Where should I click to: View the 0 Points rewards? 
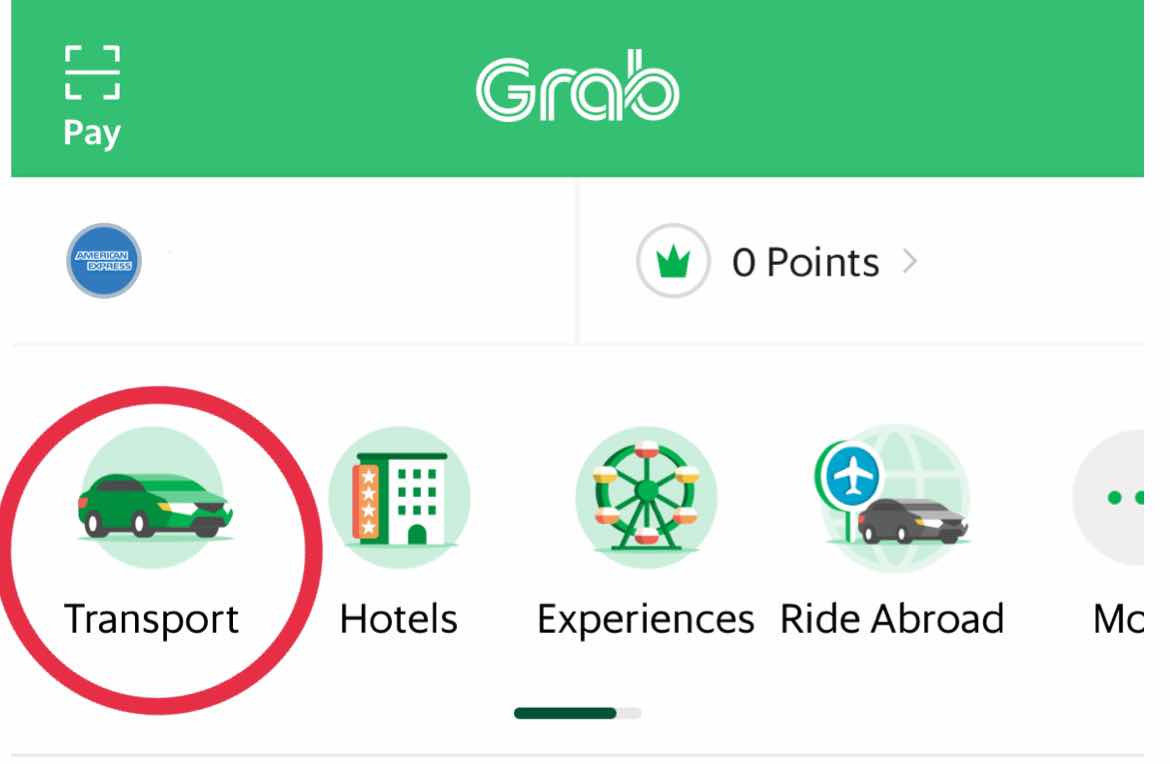[778, 262]
